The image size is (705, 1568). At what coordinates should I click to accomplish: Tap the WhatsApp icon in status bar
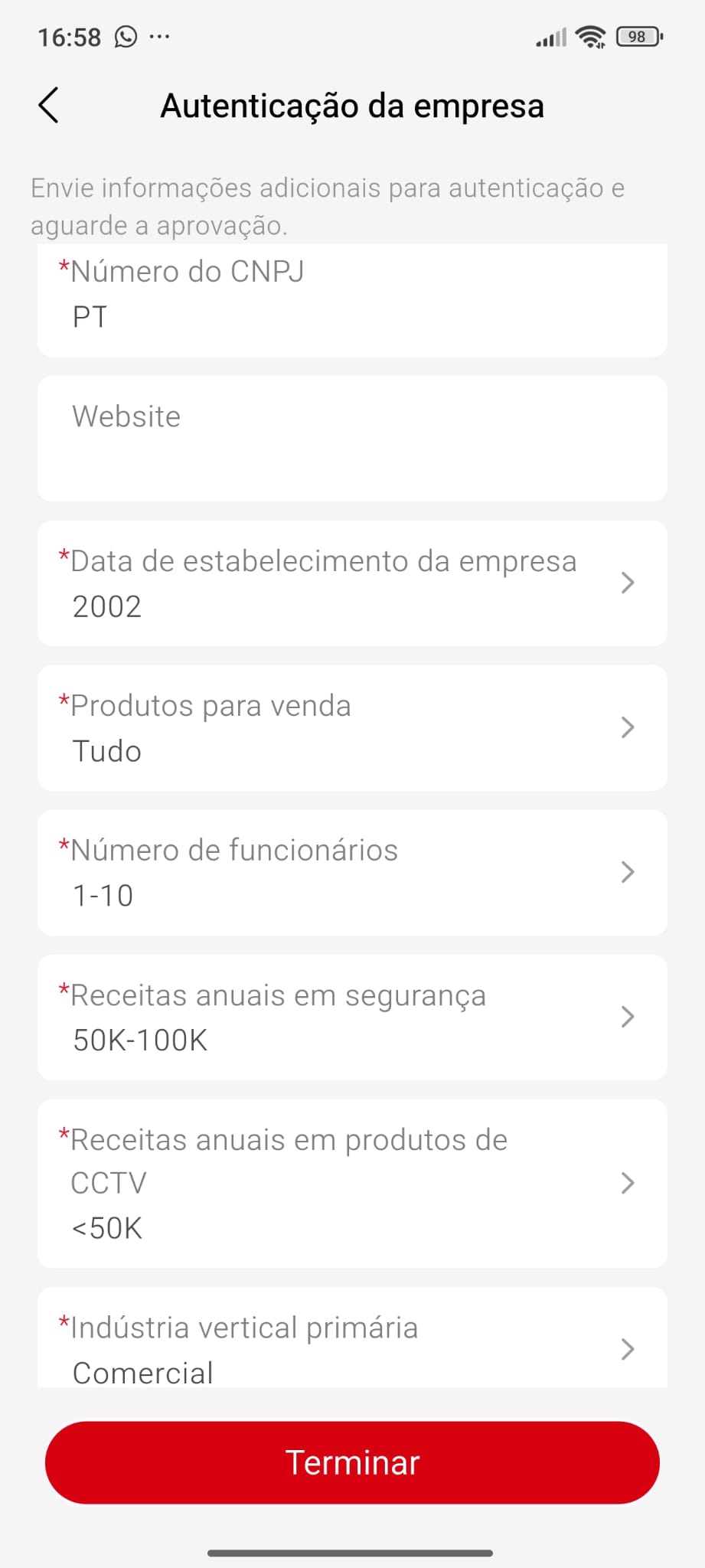pos(125,35)
